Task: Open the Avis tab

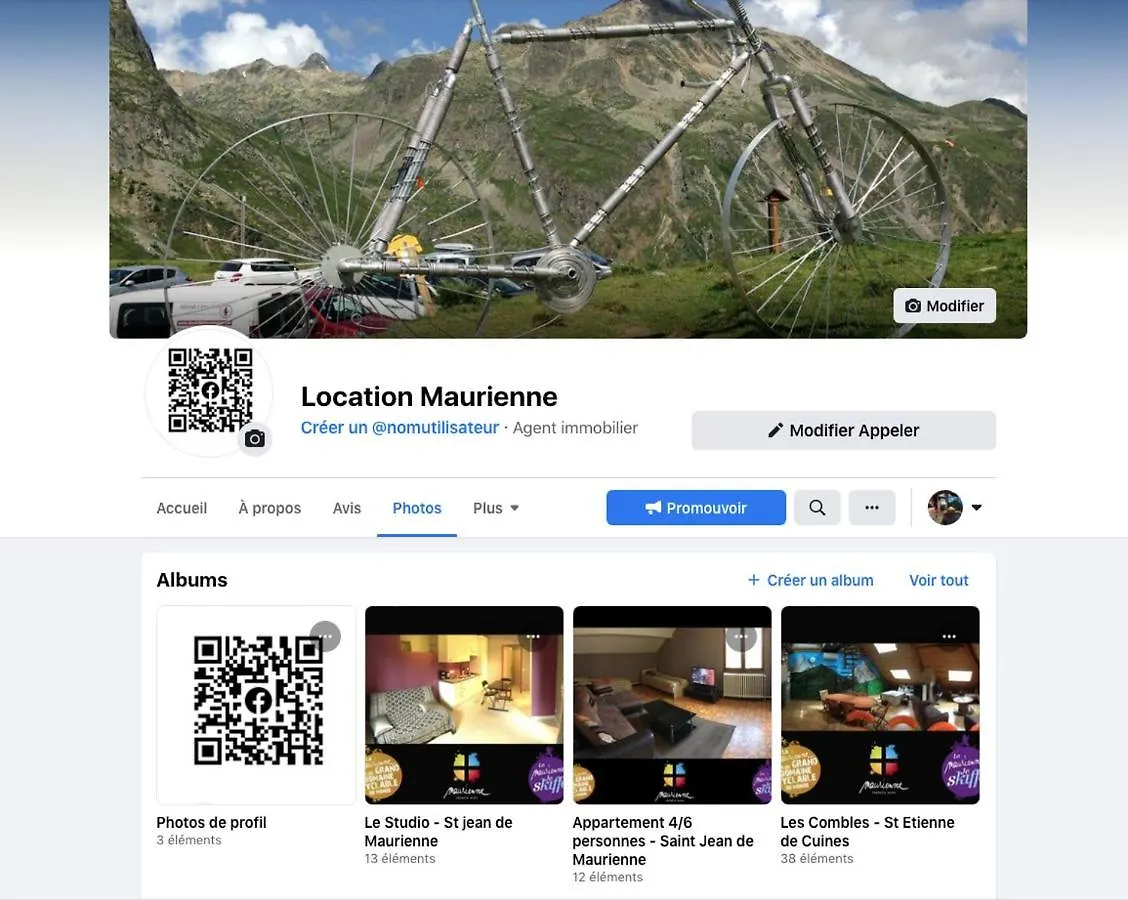Action: (x=347, y=508)
